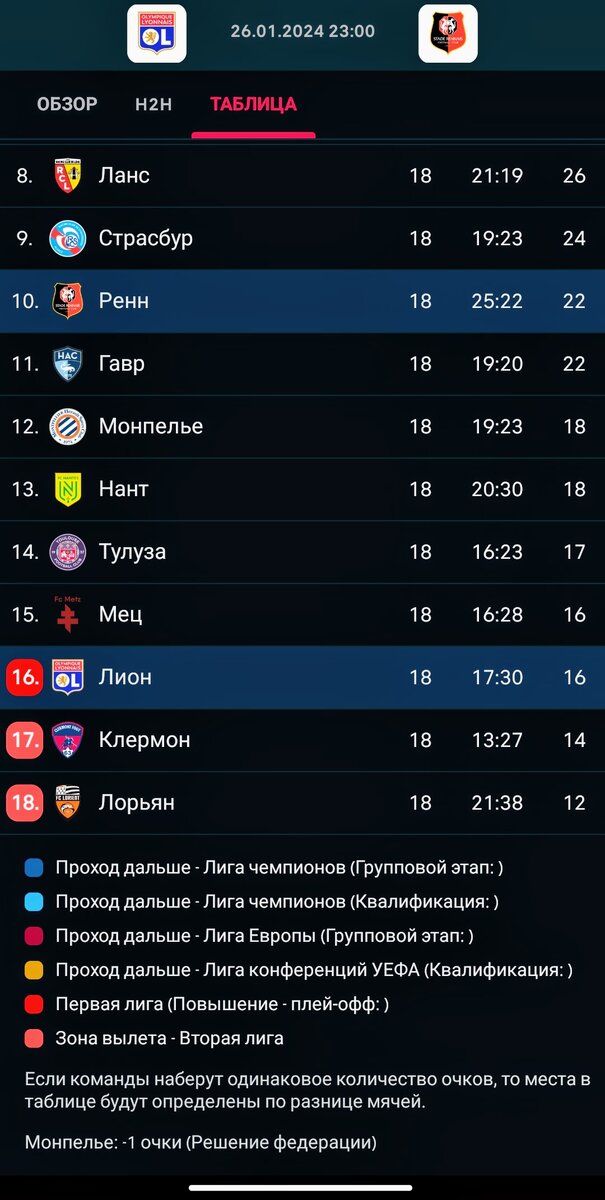Open the Страсбур team row
This screenshot has height=1200, width=605.
click(x=302, y=239)
